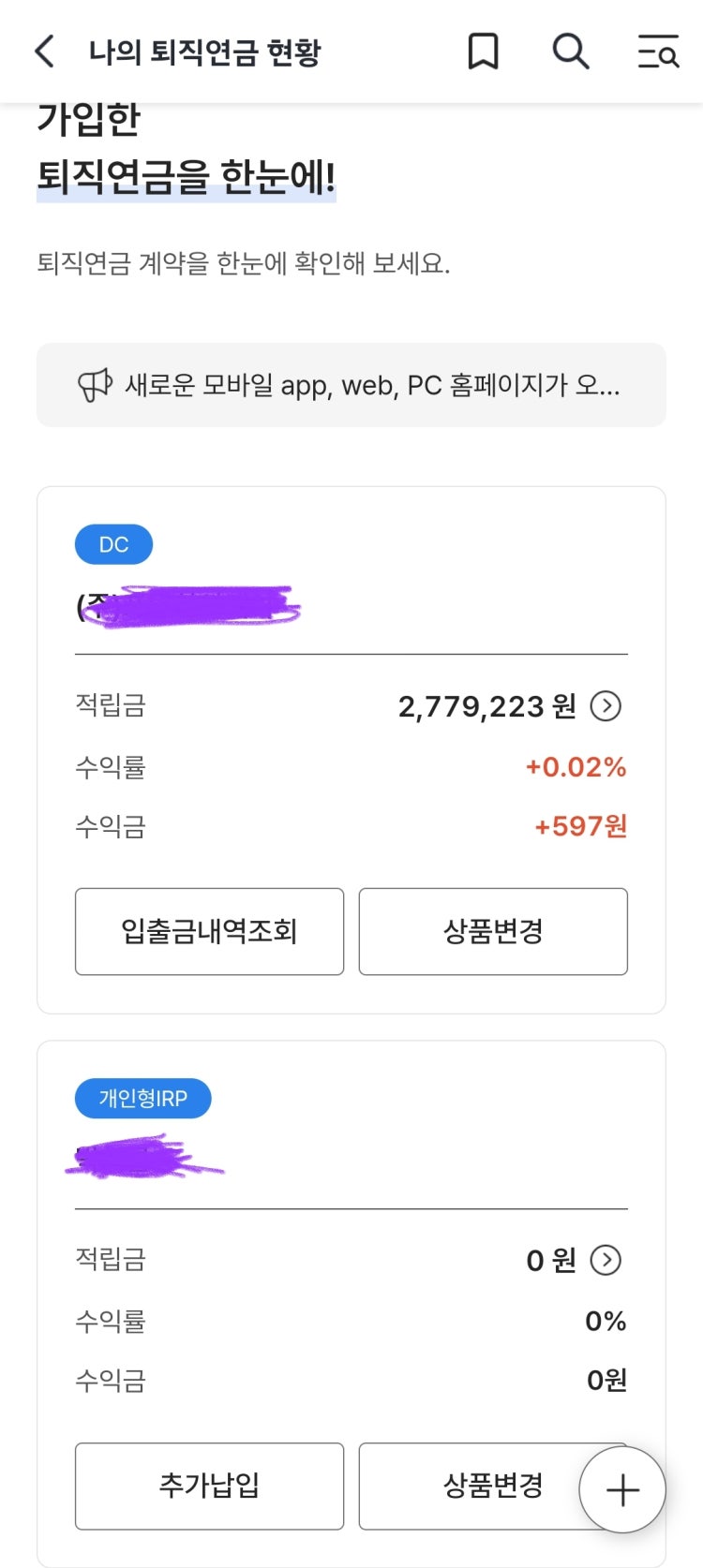This screenshot has width=703, height=1568.
Task: Open the bookmark icon in top bar
Action: click(483, 52)
